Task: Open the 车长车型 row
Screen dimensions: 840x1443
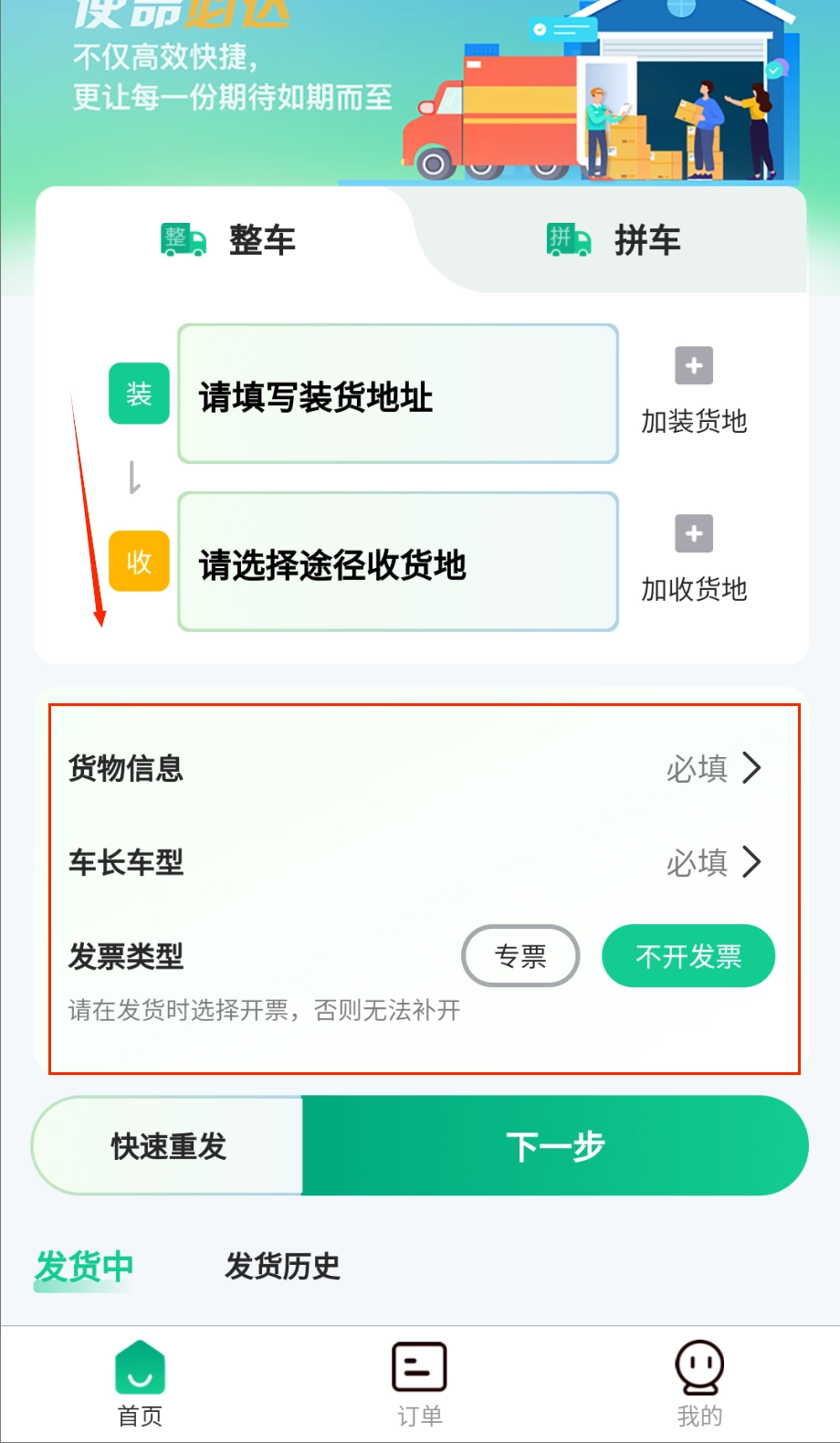Action: click(x=416, y=862)
